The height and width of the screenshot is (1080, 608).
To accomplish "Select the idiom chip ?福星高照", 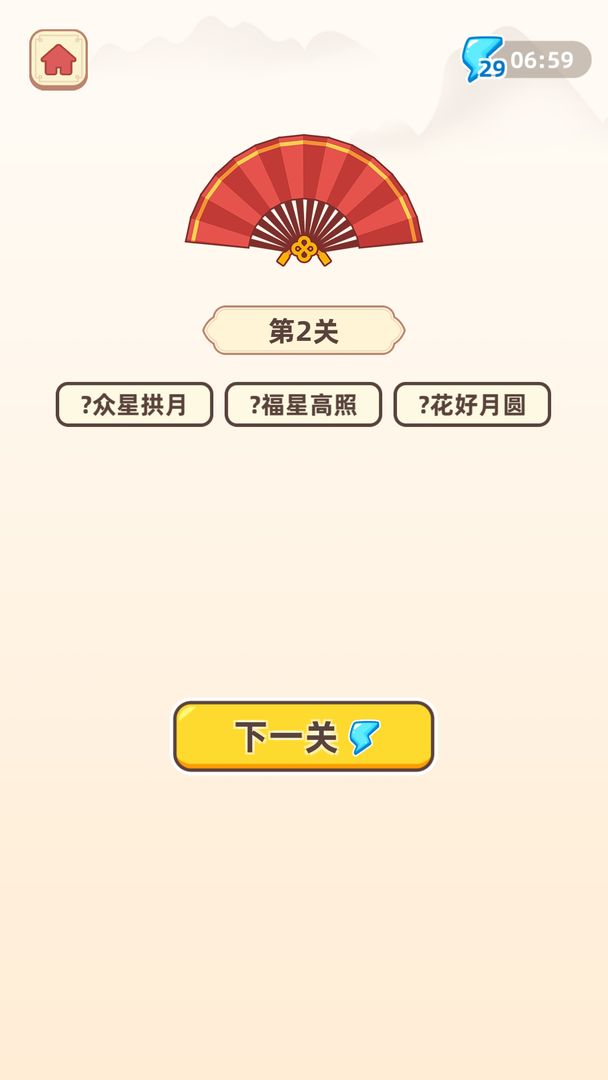I will tap(303, 405).
